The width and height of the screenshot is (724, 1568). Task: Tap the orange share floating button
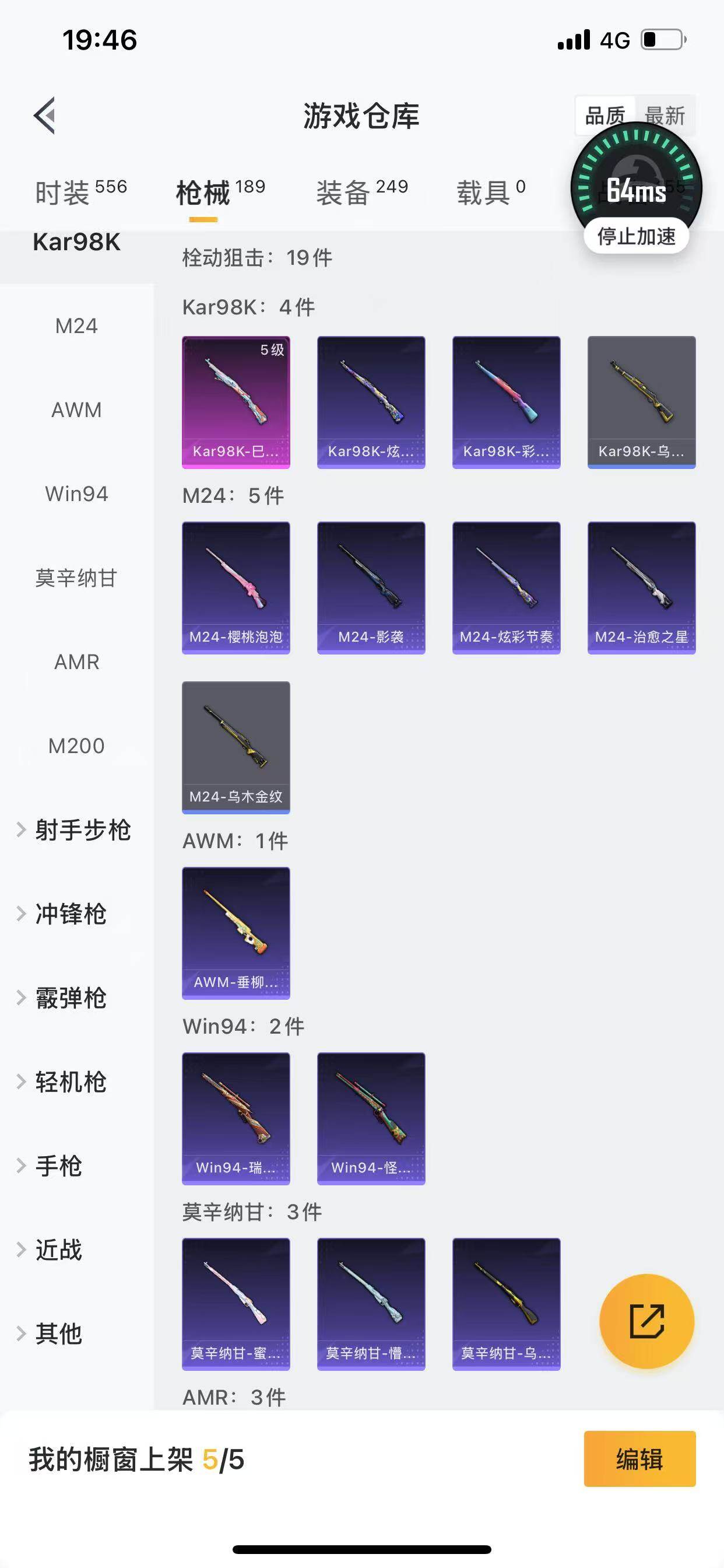coord(646,1321)
